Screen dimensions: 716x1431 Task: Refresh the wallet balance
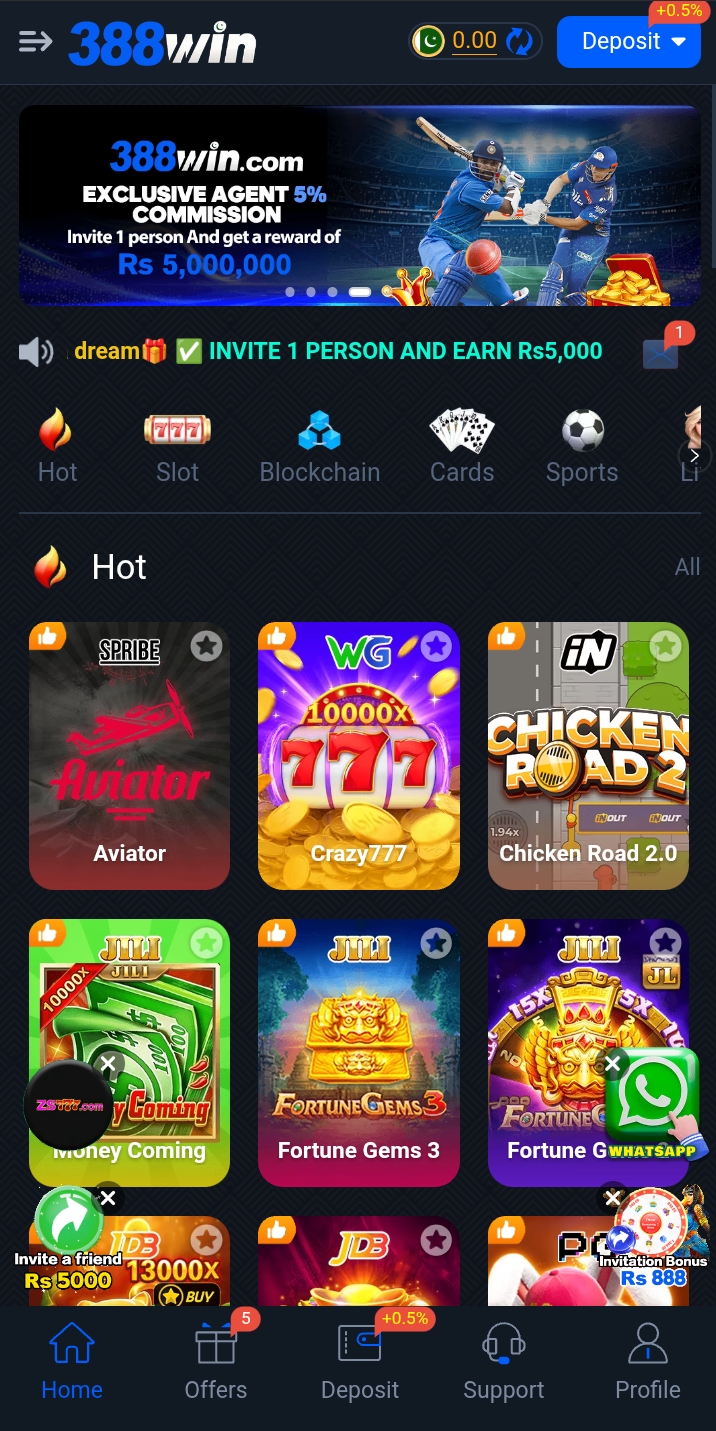point(519,41)
